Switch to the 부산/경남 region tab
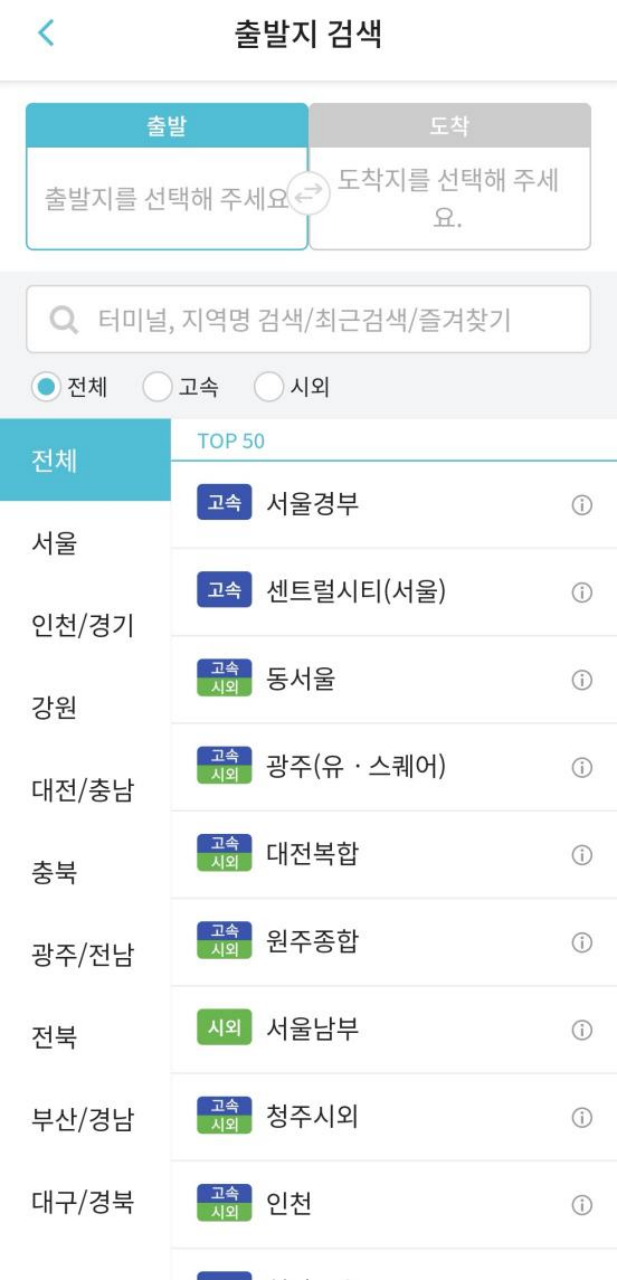The width and height of the screenshot is (617, 1280). (85, 1119)
